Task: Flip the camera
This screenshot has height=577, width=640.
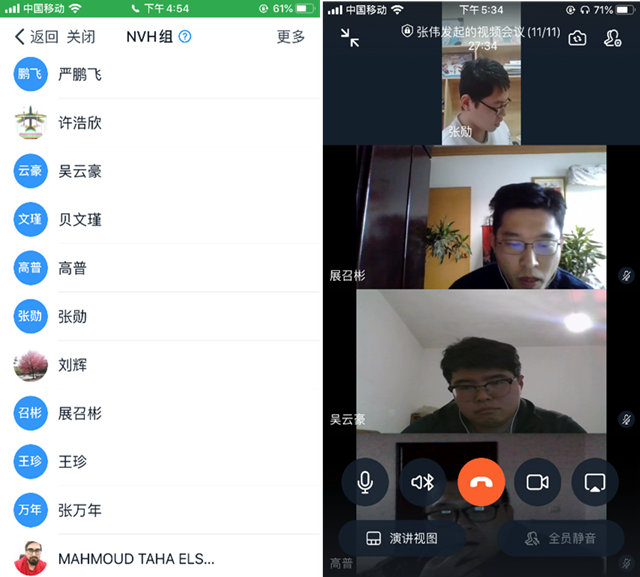Action: coord(577,38)
